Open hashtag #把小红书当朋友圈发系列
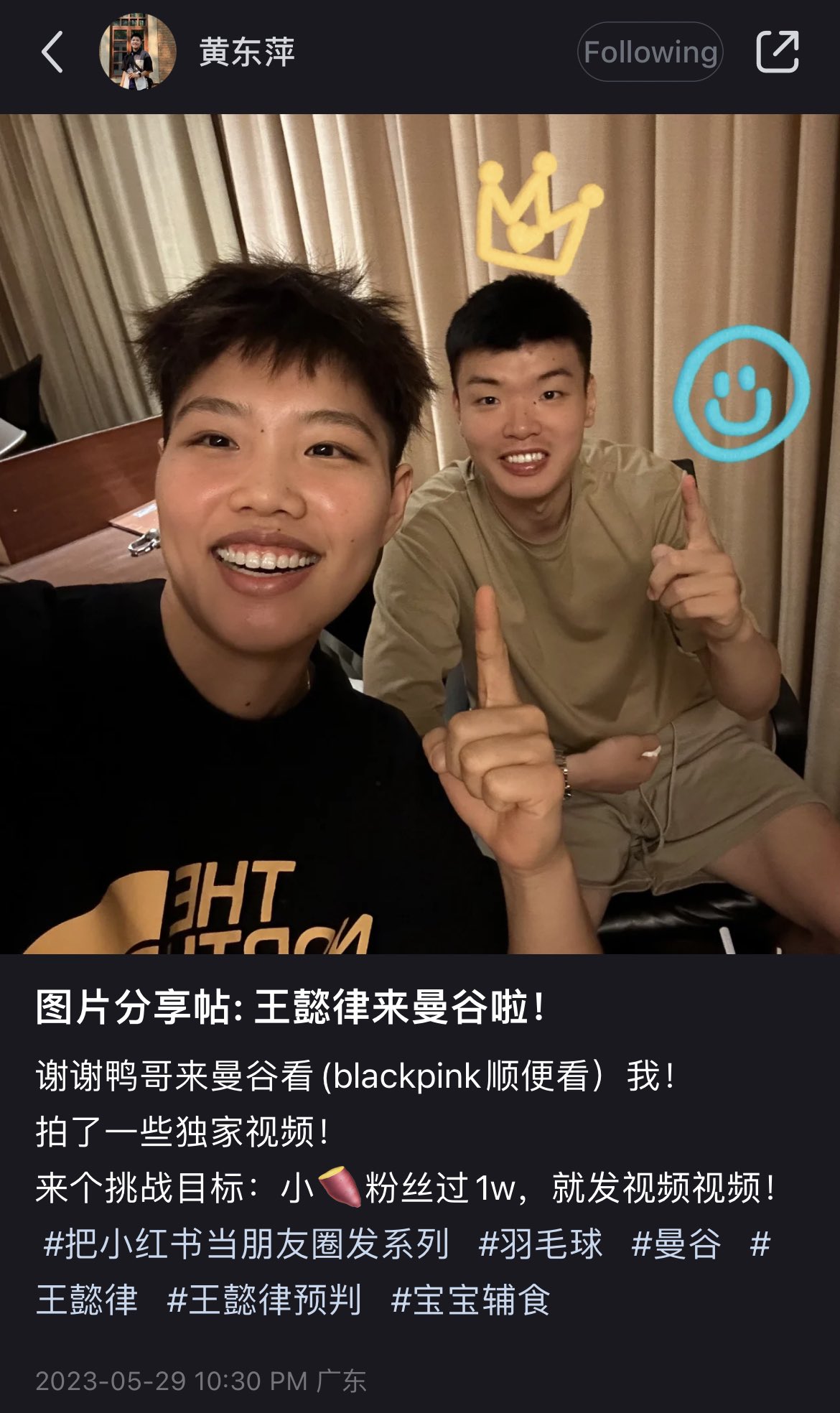 [x=246, y=1244]
